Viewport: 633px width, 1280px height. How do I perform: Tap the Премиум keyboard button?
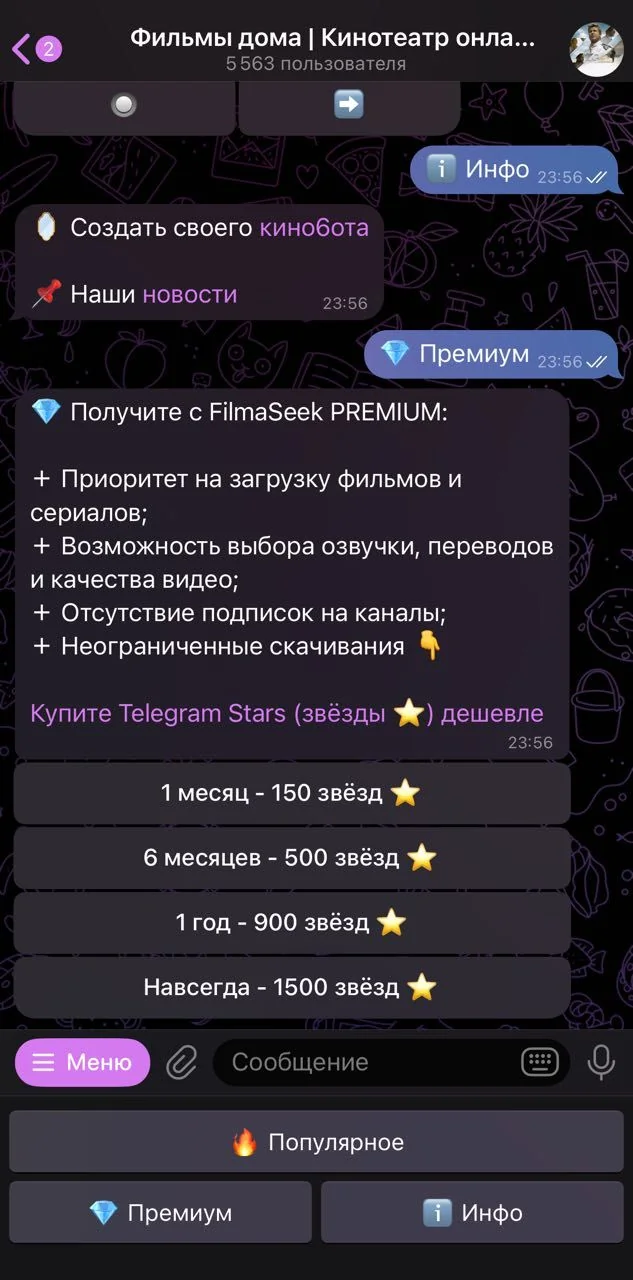[160, 1212]
